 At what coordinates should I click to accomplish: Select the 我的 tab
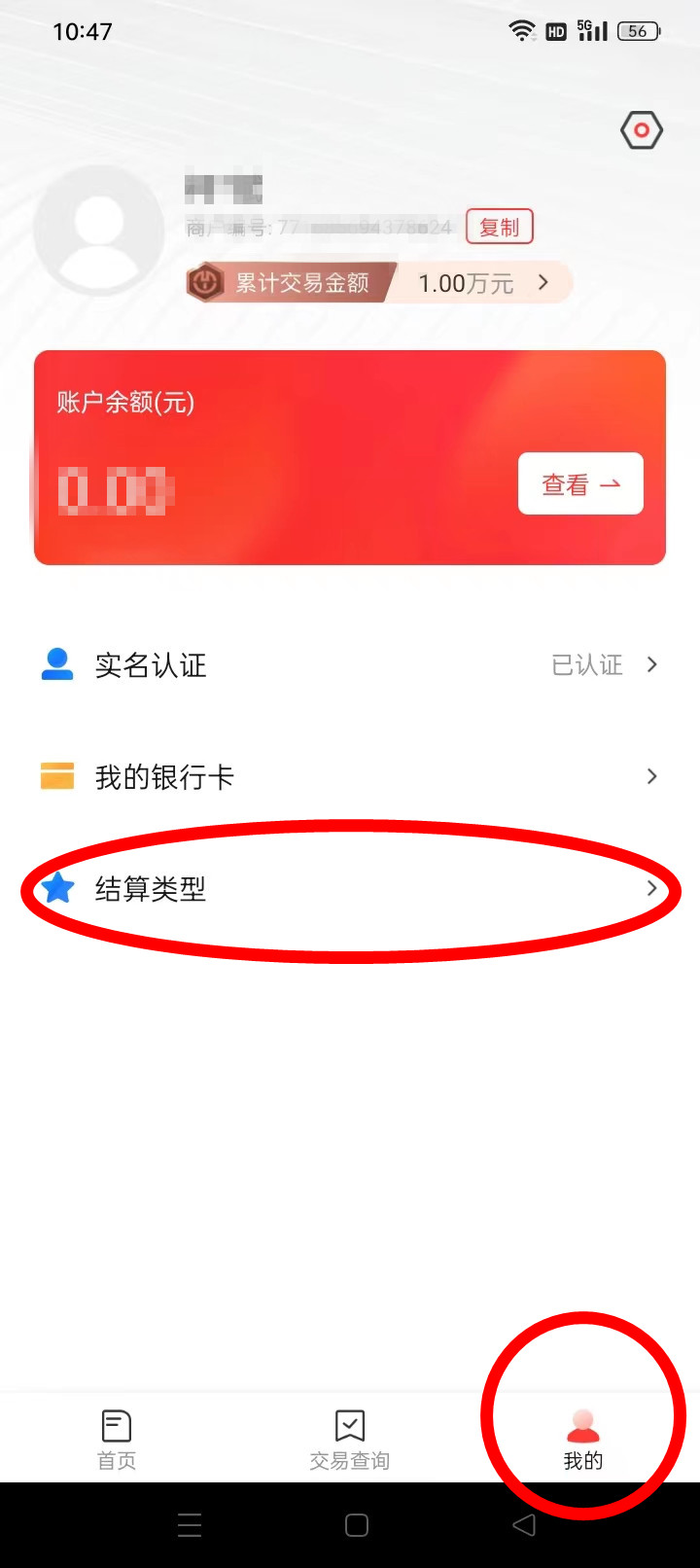(583, 1440)
